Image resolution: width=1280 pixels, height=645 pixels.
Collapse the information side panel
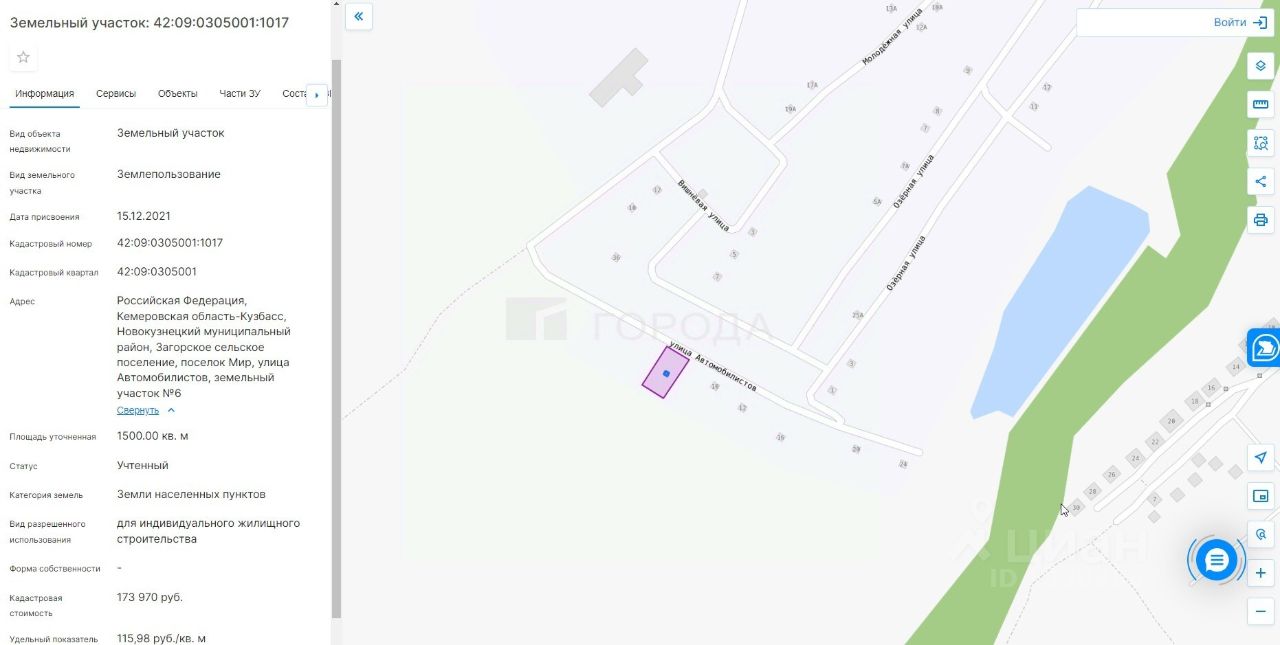click(358, 16)
